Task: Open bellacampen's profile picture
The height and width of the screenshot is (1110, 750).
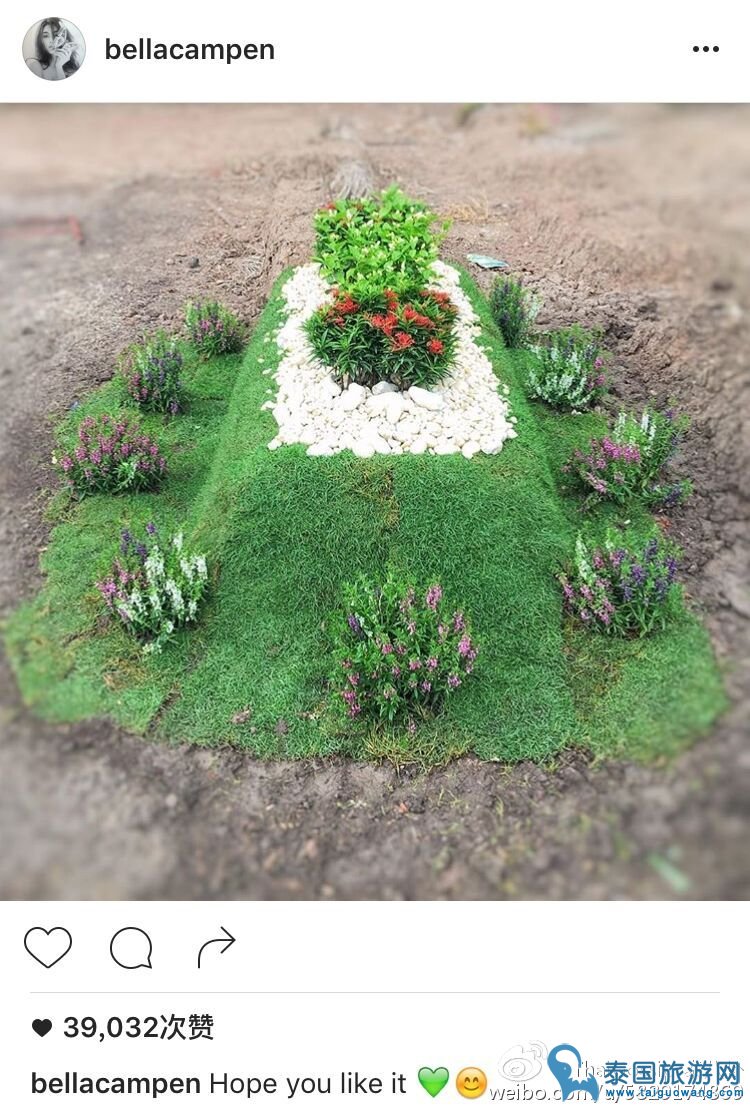Action: (x=54, y=49)
